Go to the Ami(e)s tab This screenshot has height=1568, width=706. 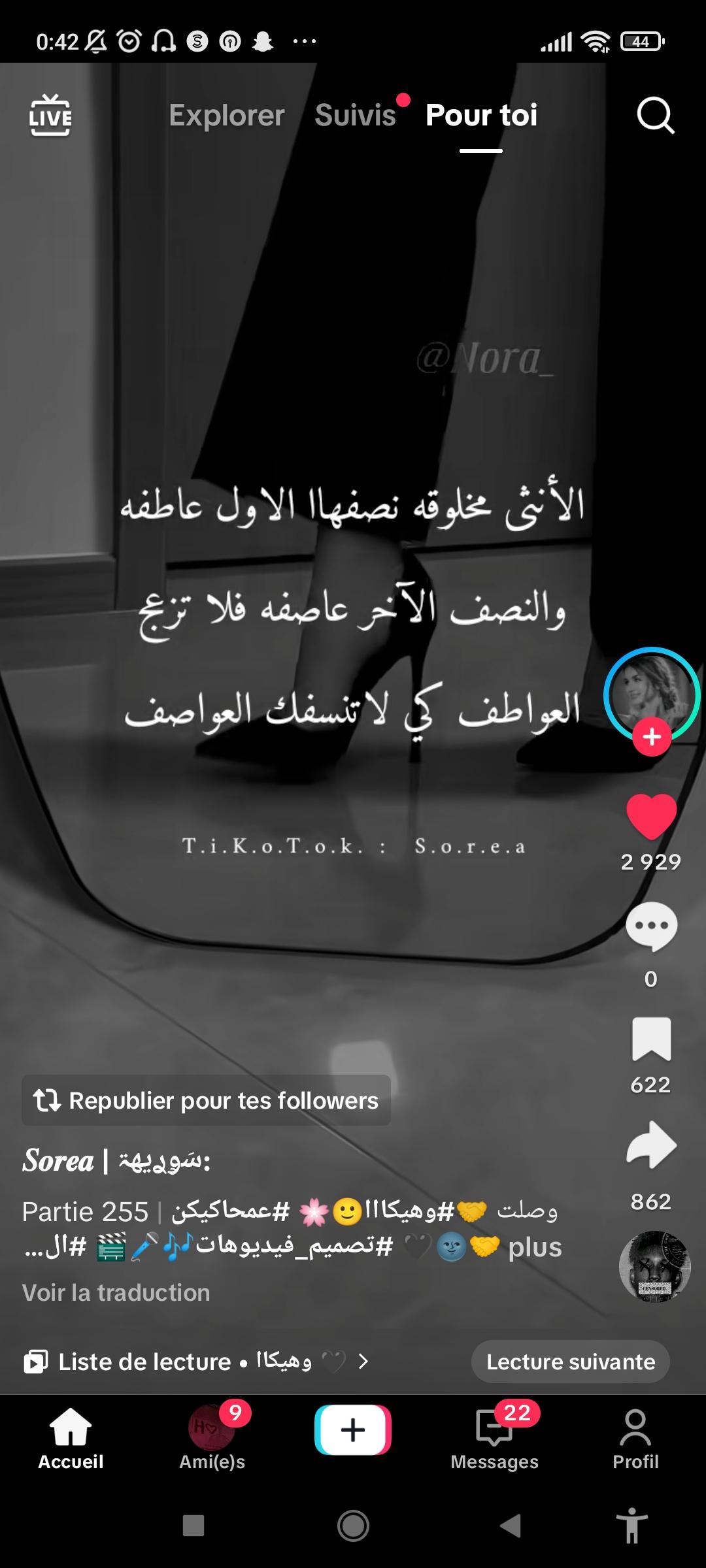click(212, 1437)
